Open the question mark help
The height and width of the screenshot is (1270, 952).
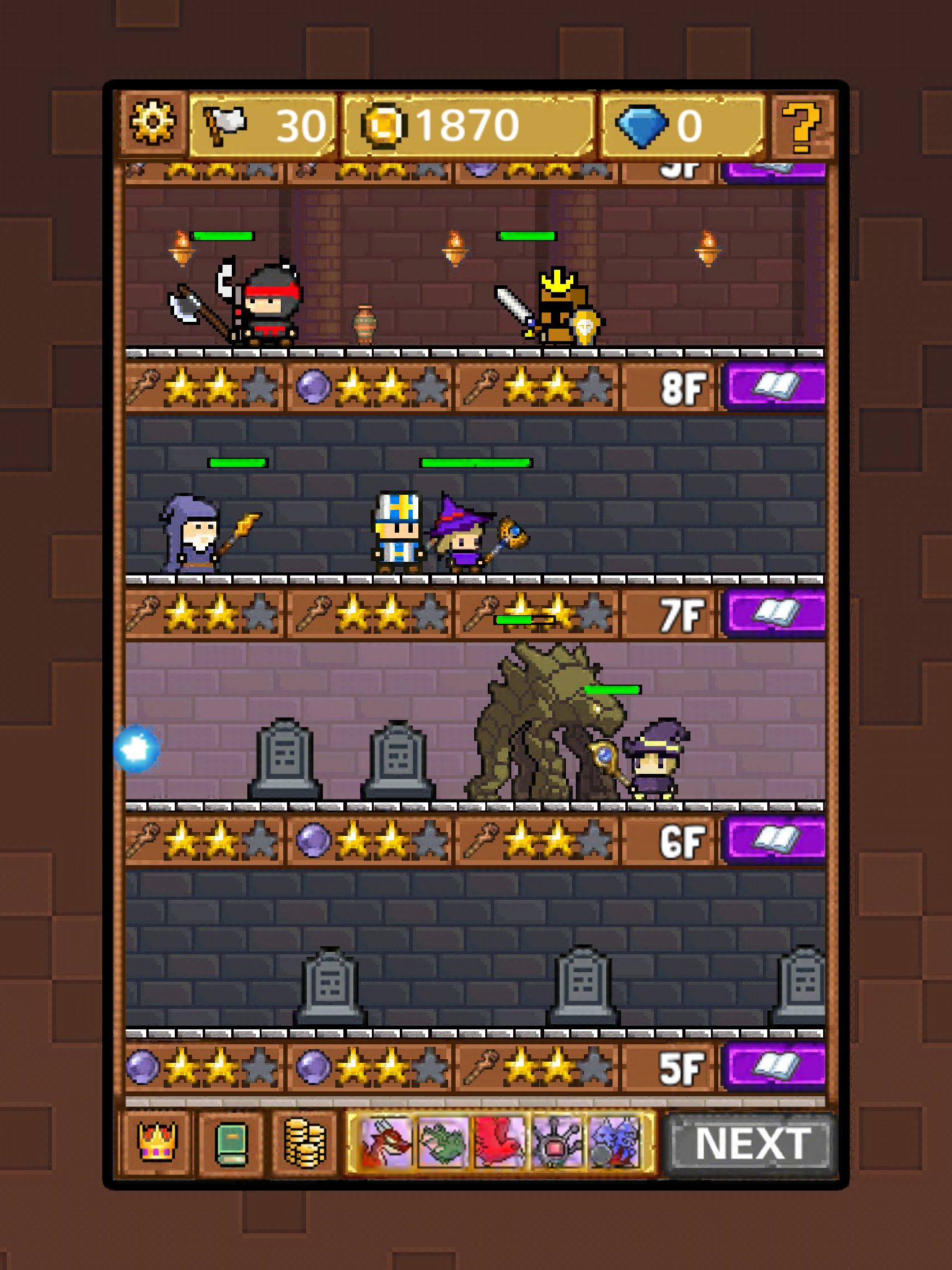(801, 127)
